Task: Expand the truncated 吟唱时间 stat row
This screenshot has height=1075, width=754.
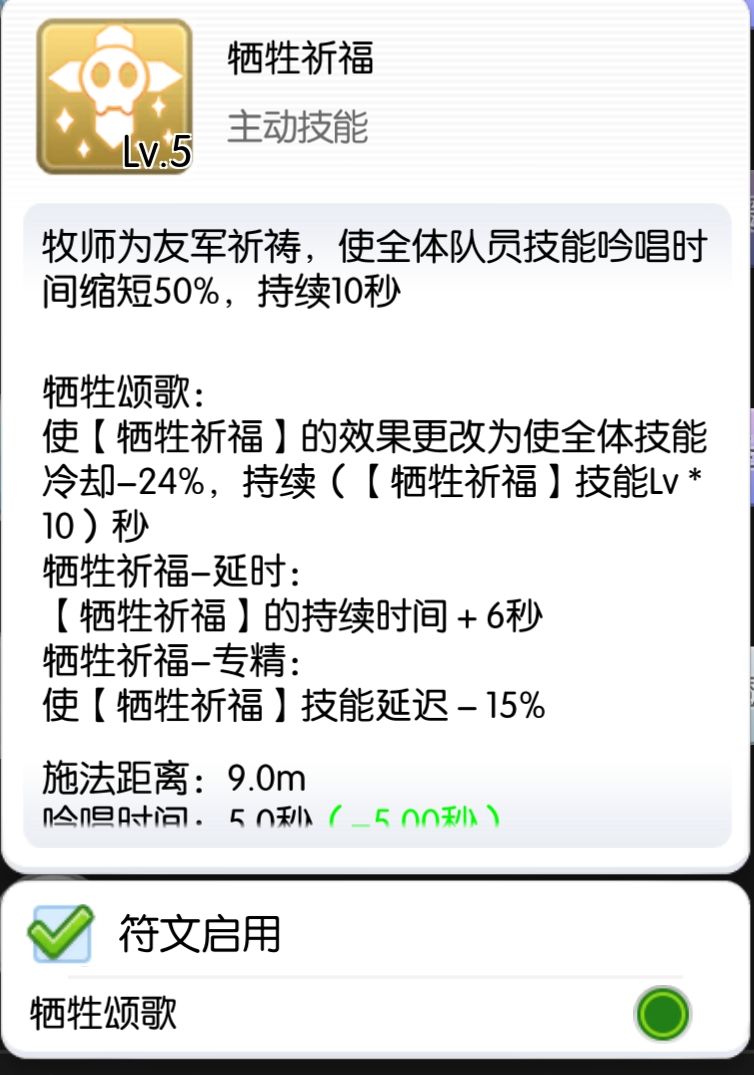Action: (x=200, y=815)
